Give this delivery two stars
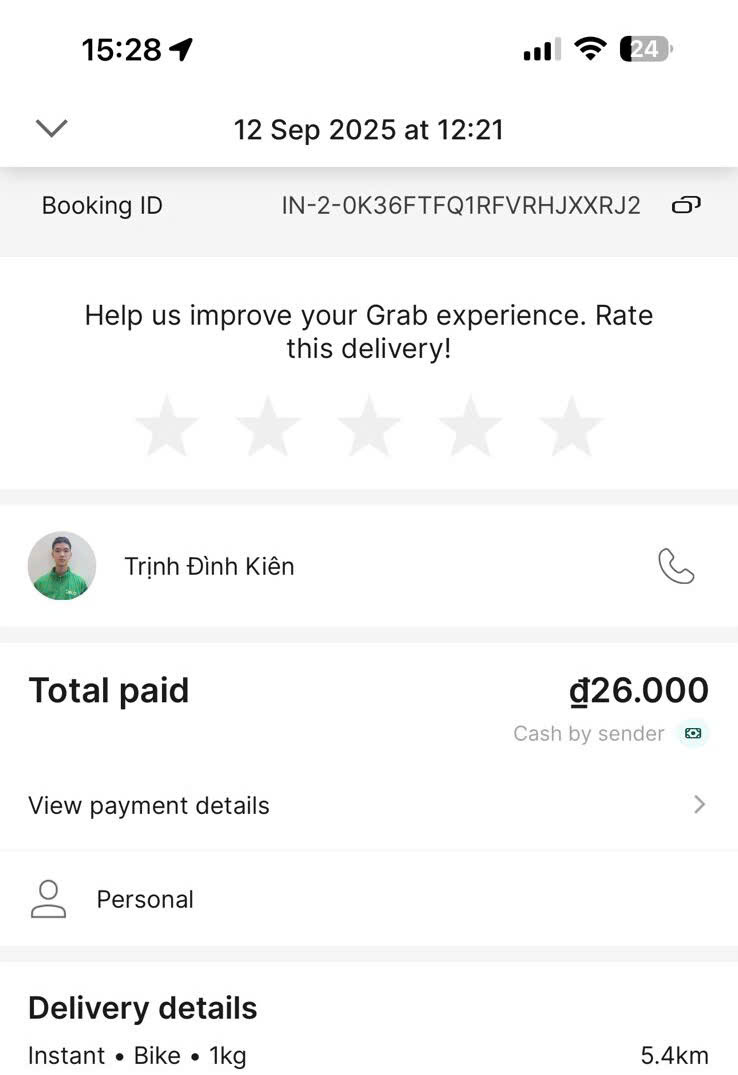738x1075 pixels. click(x=268, y=425)
